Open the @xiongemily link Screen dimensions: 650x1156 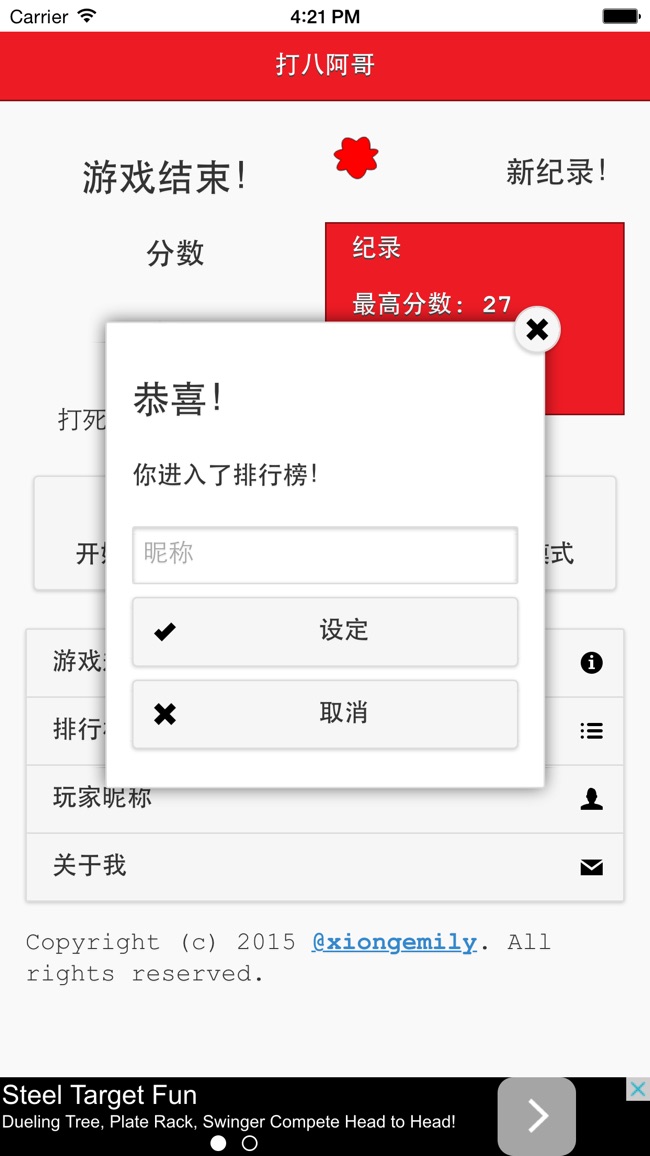[394, 942]
